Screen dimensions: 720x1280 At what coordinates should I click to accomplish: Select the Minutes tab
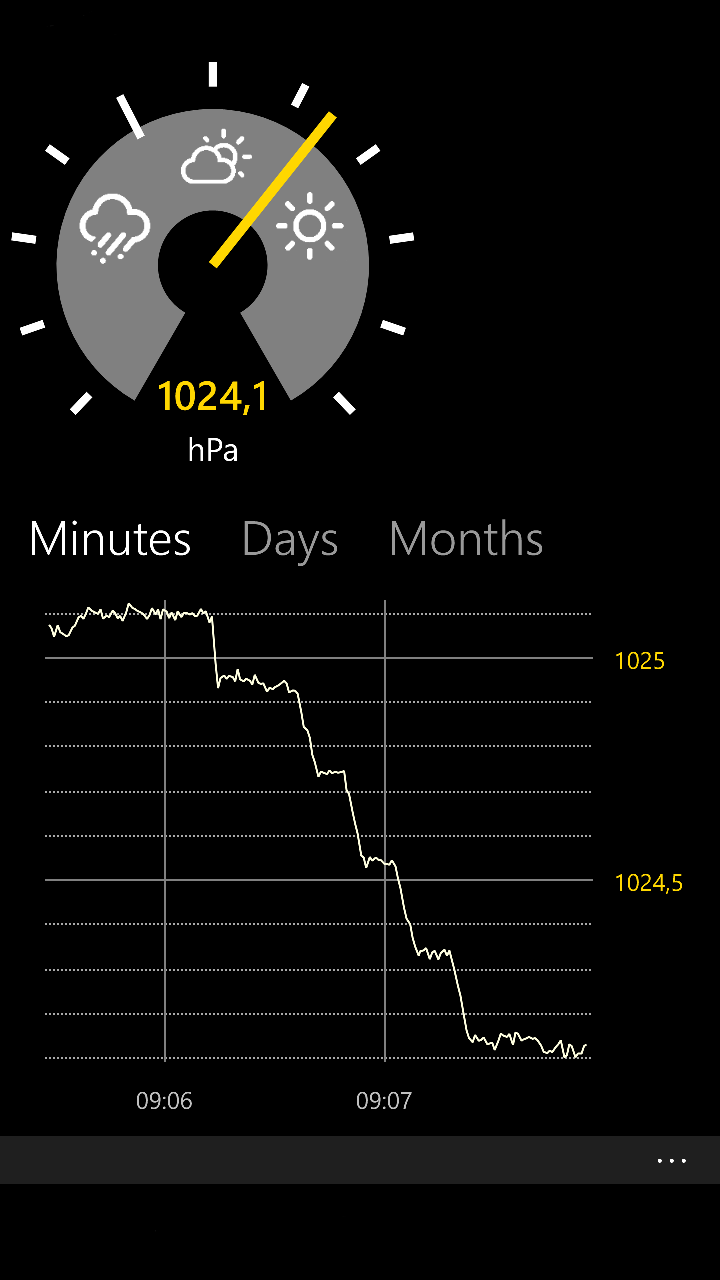click(x=110, y=539)
